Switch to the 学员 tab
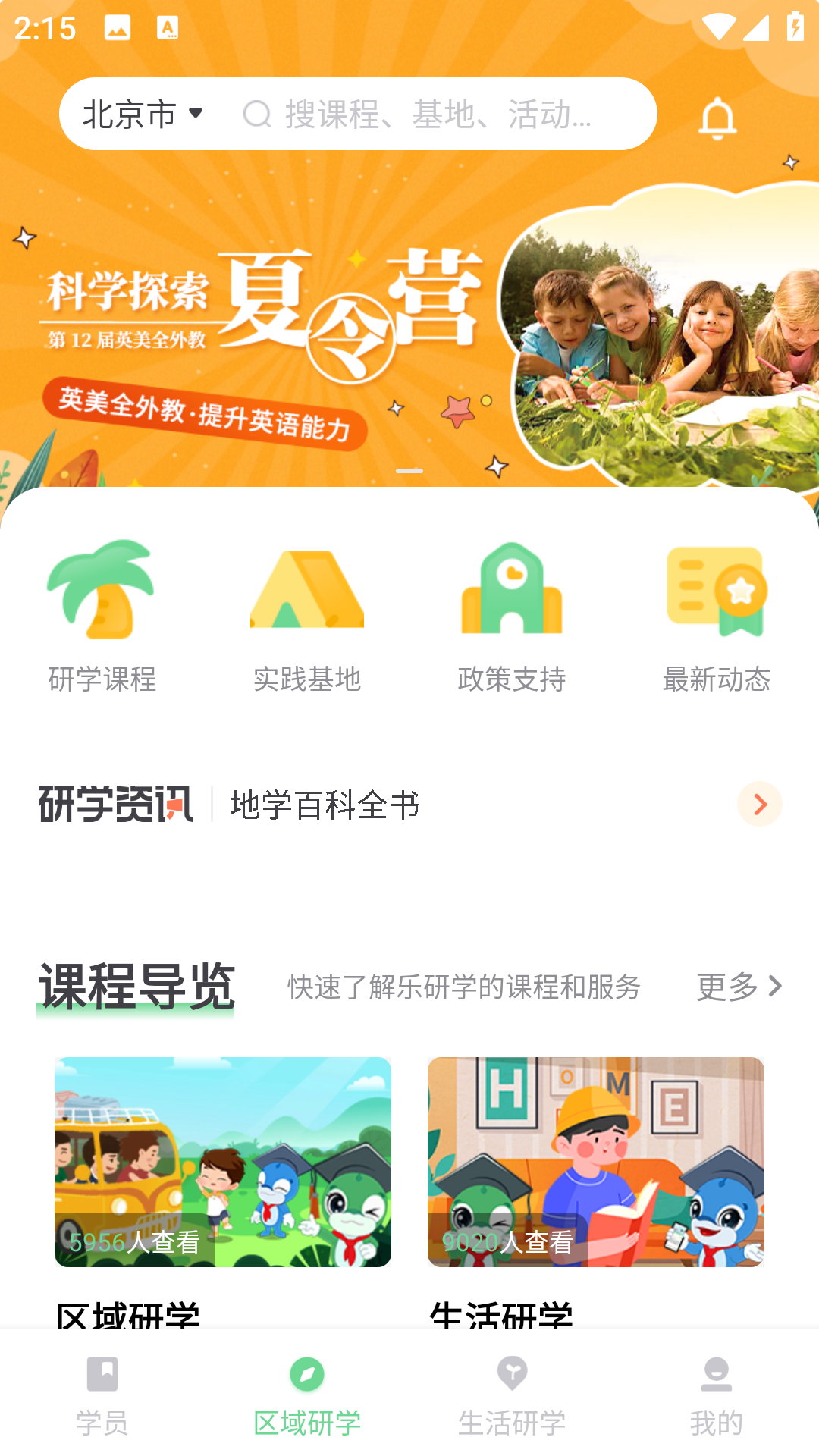819x1456 pixels. click(x=102, y=1395)
